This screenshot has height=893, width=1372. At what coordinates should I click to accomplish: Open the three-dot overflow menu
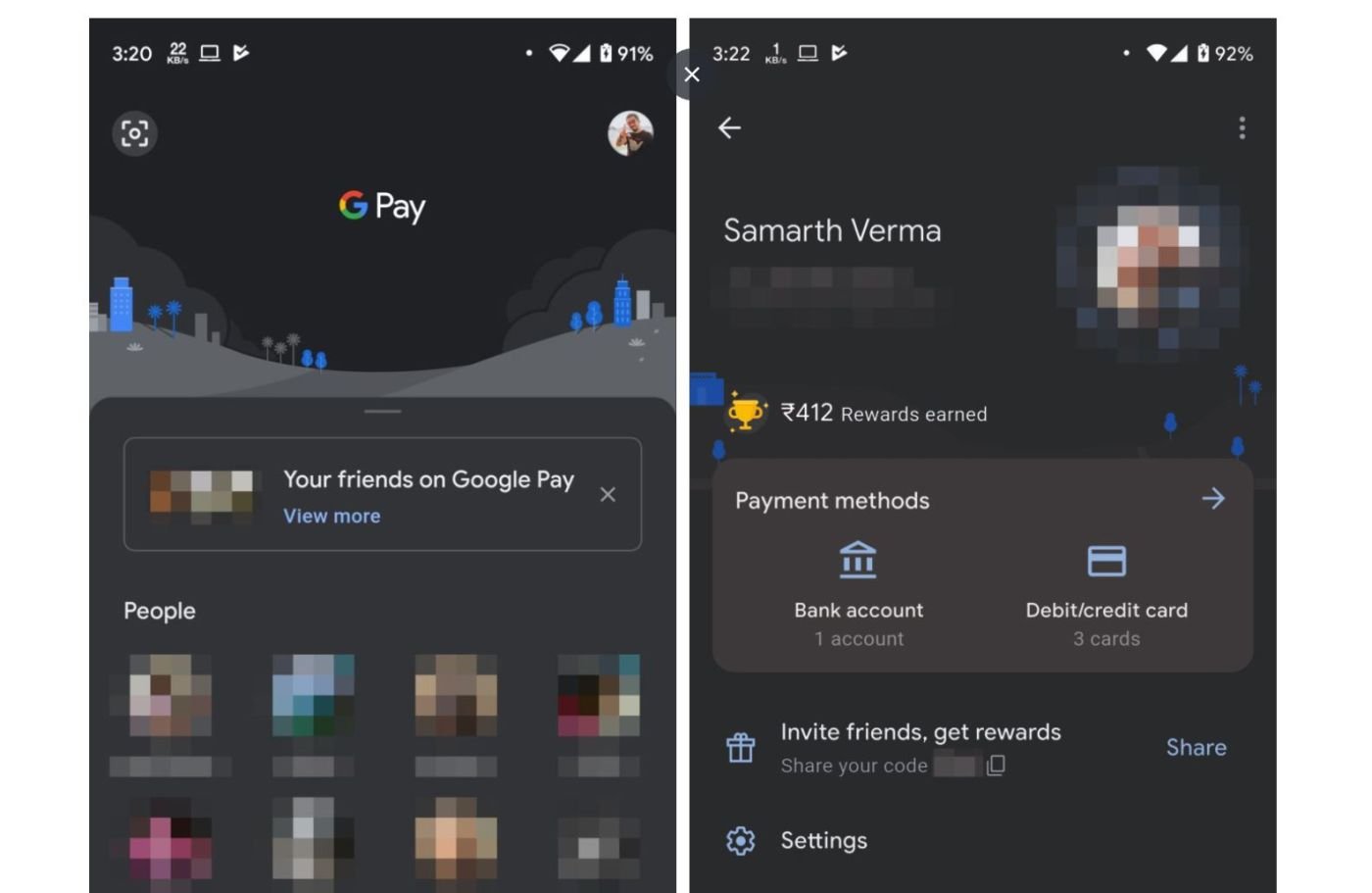click(1242, 128)
